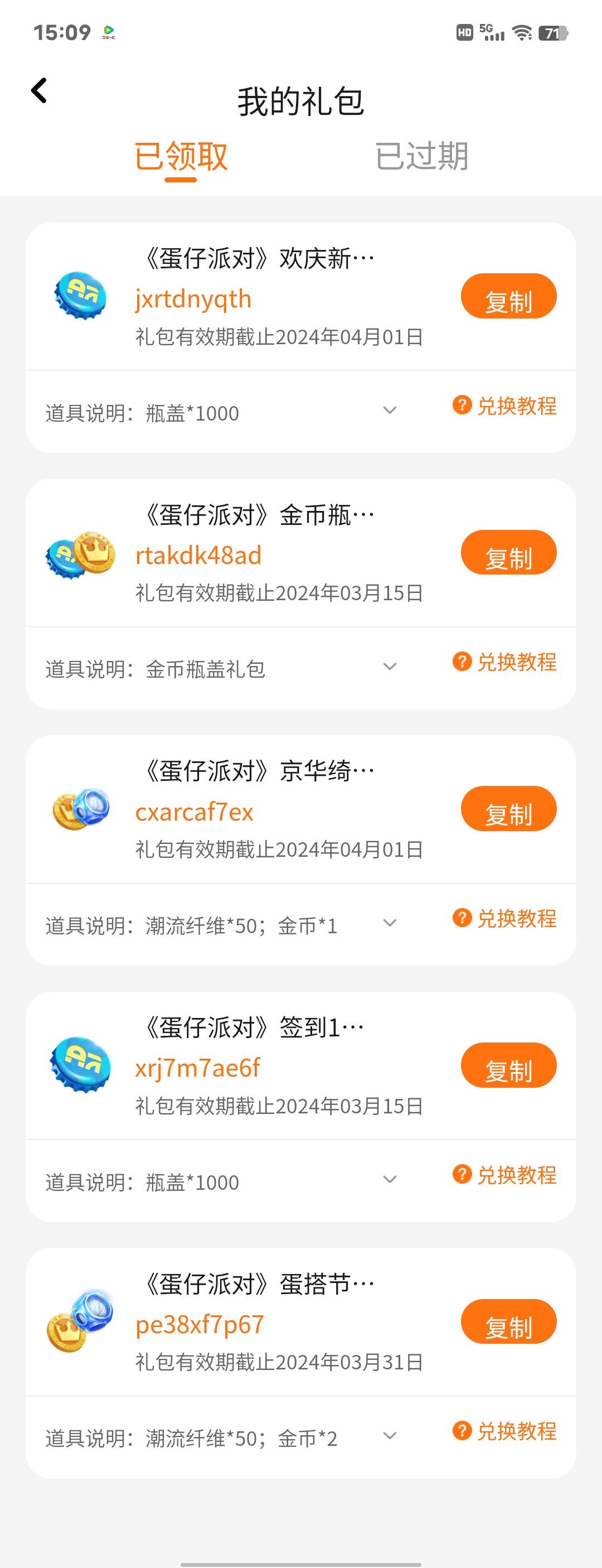View 兑换教程 for code cxarcaf7ex

[x=504, y=918]
